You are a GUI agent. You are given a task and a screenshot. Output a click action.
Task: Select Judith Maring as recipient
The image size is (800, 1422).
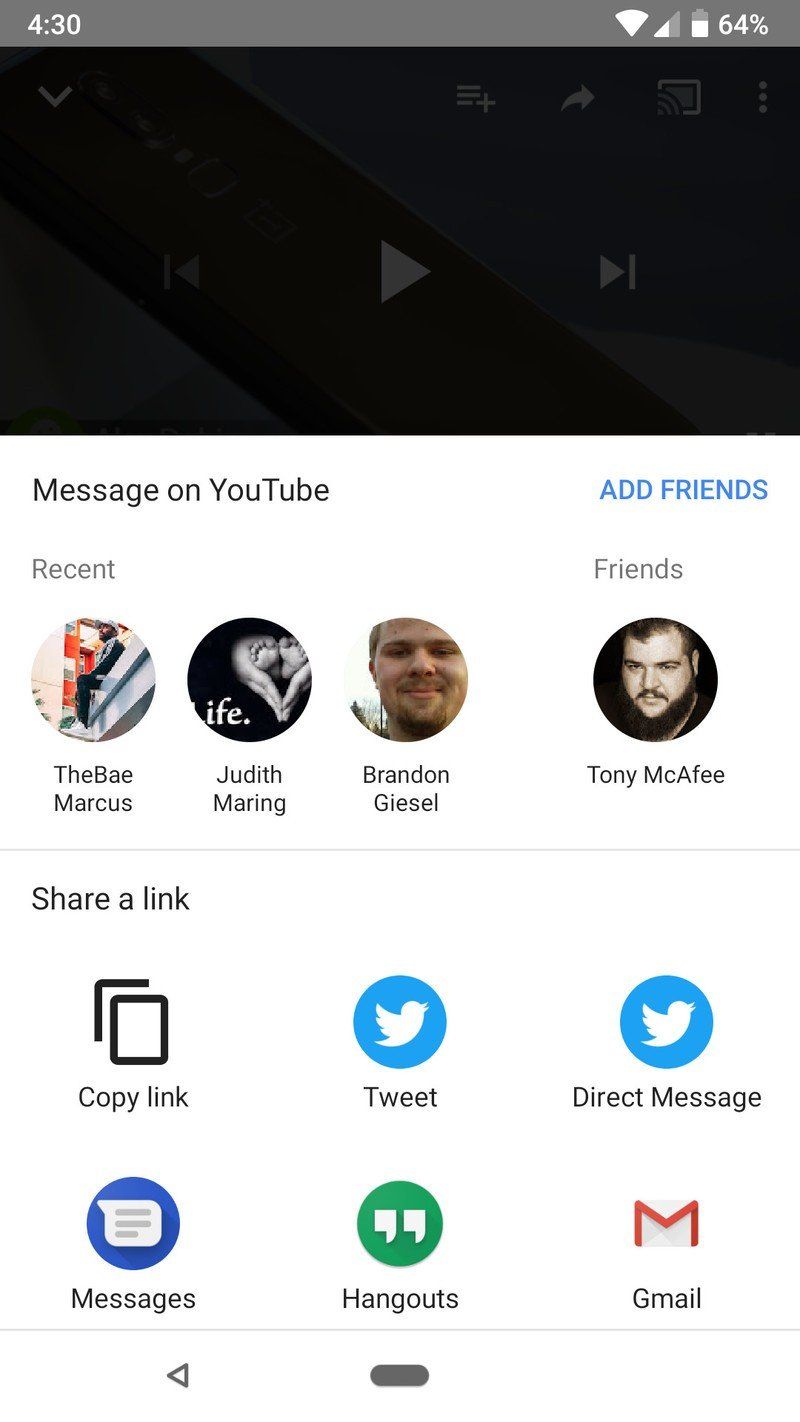pos(249,716)
